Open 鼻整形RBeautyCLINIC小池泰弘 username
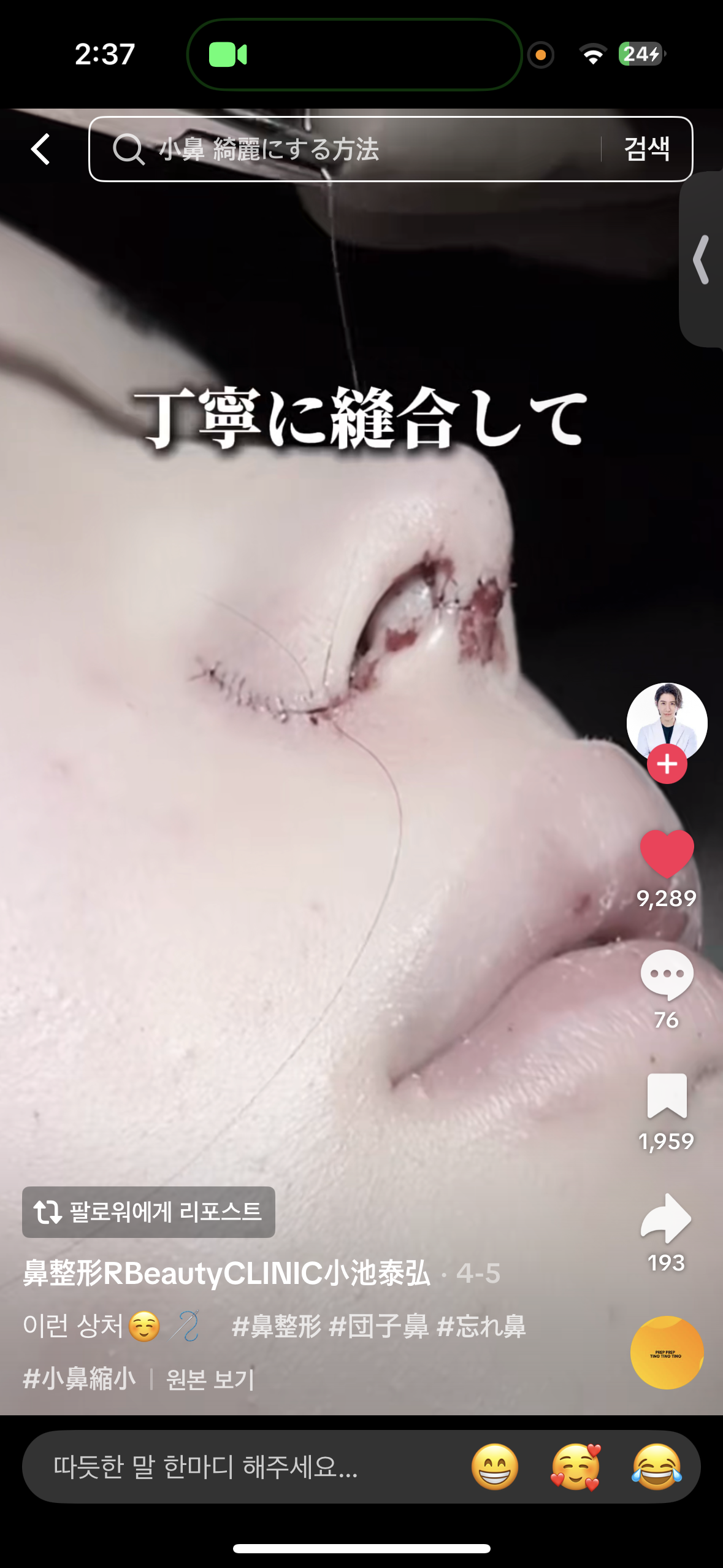Screen dimensions: 723x1568 226,1273
